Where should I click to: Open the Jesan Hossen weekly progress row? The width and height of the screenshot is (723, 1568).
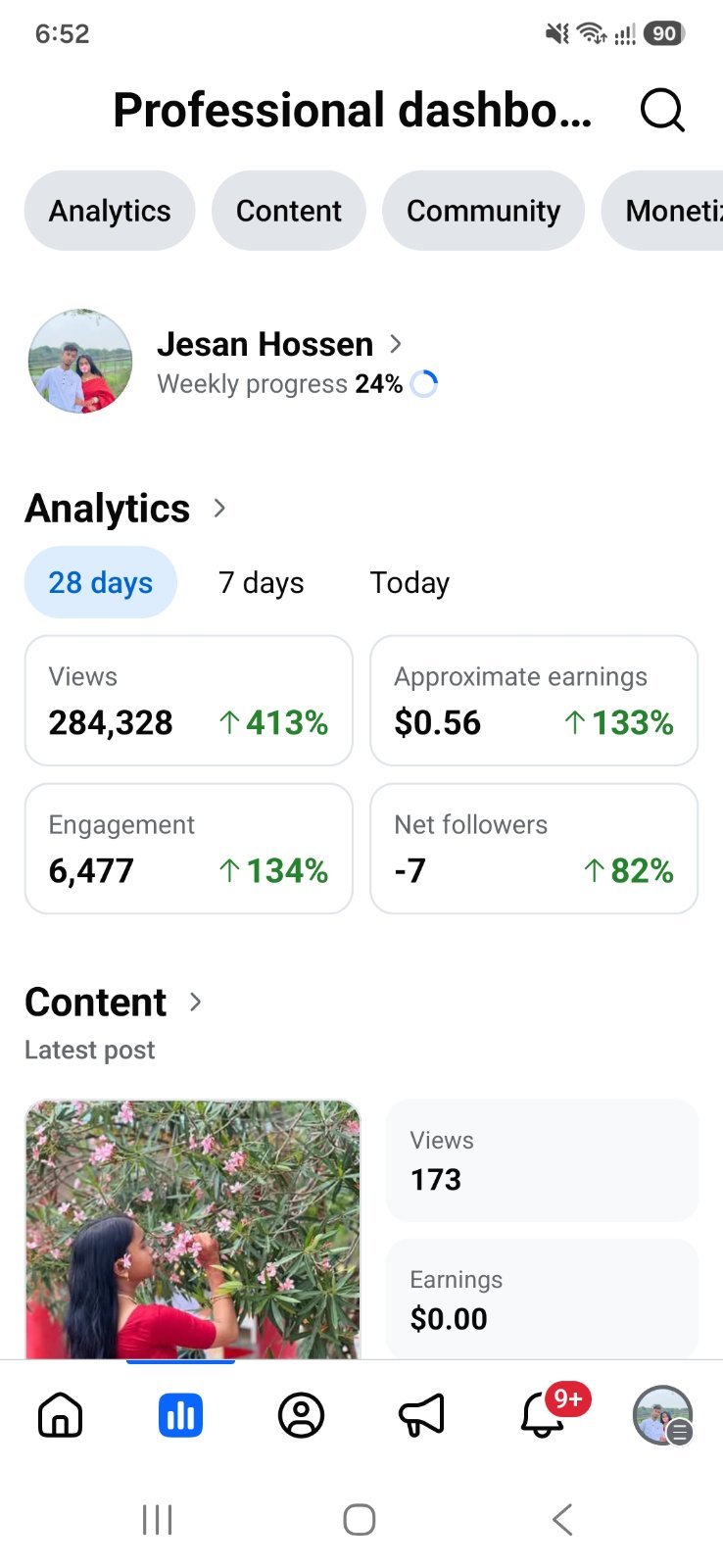(x=233, y=362)
